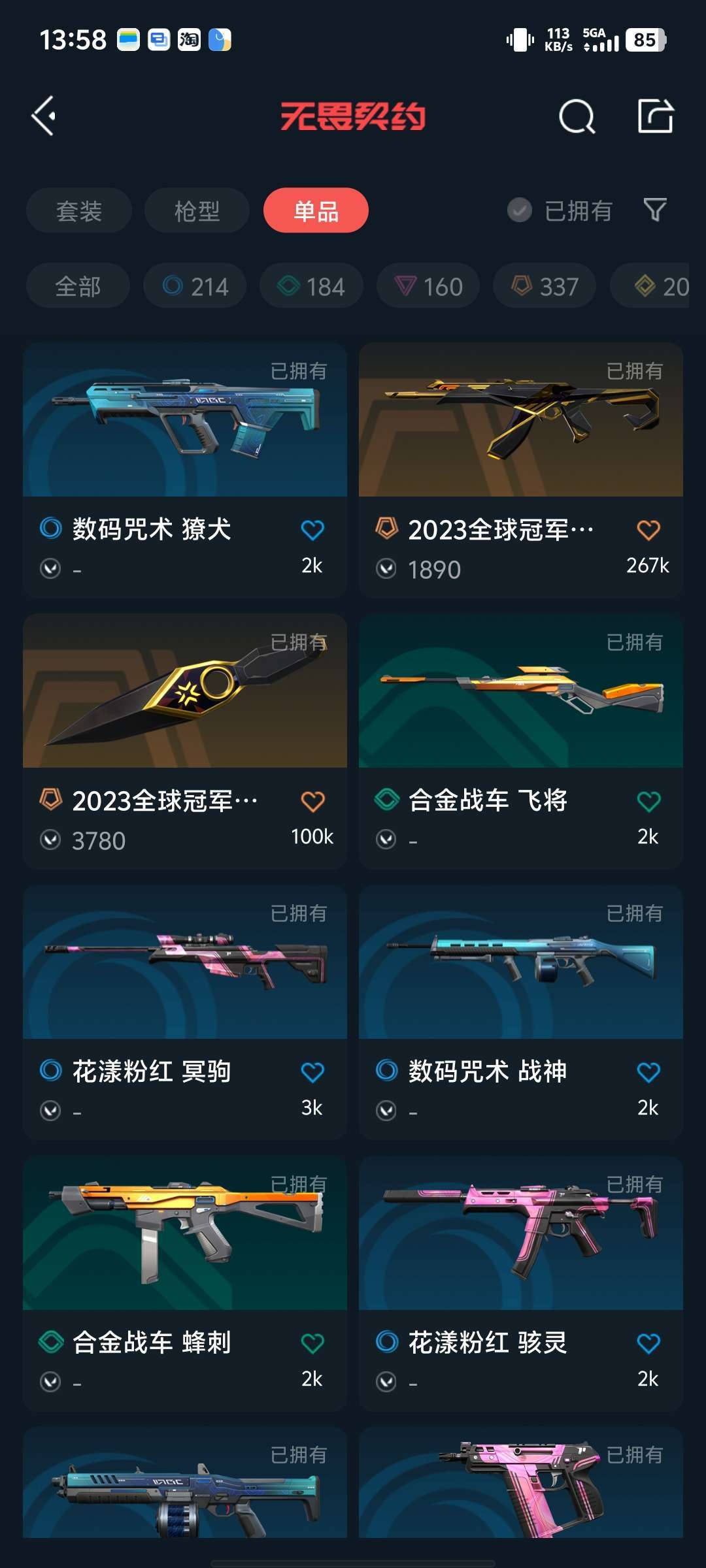706x1568 pixels.
Task: Filter by the 214 tier chip
Action: [x=195, y=286]
